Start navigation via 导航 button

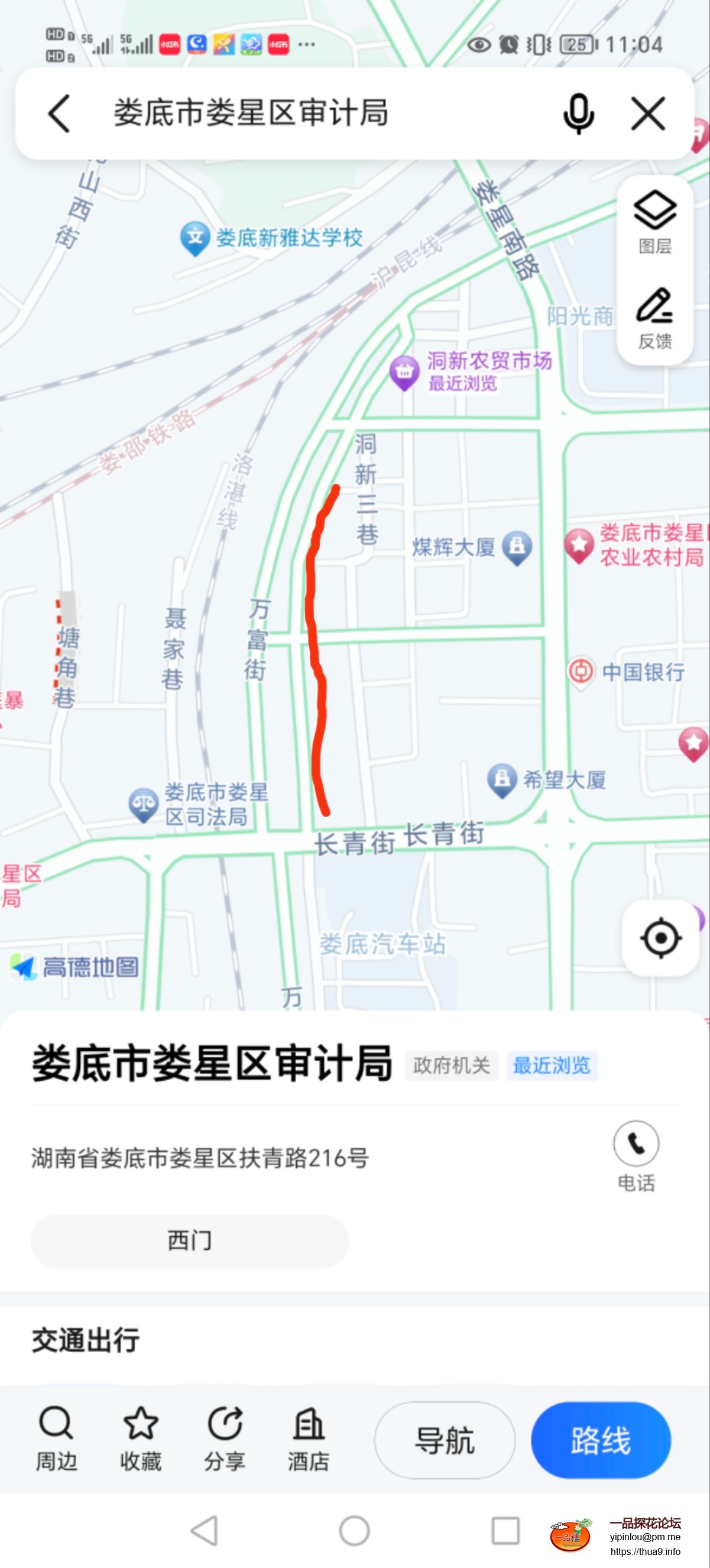point(445,1440)
